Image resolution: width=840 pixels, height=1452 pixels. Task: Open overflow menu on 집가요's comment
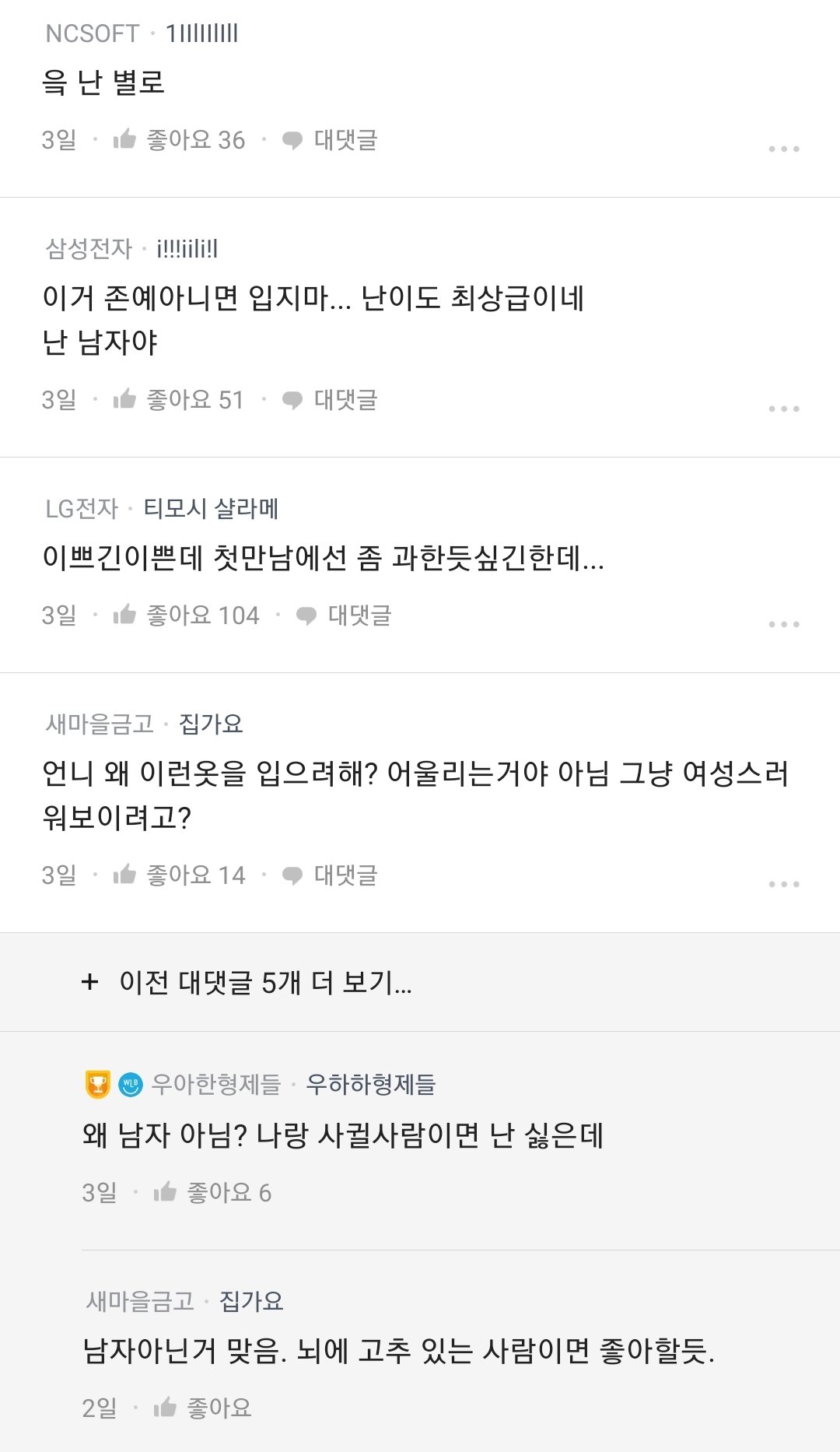(783, 884)
